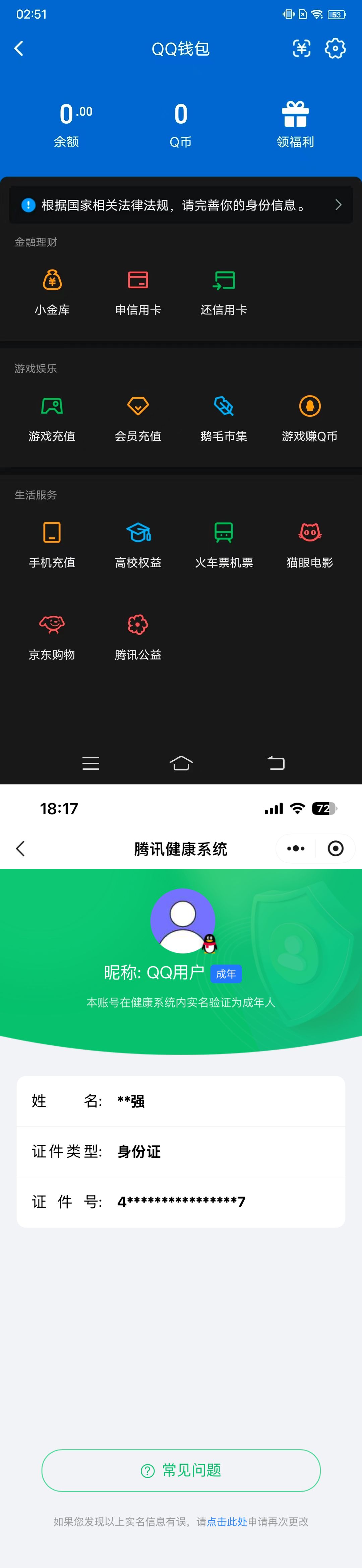Screen dimensions: 362x1568
Task: Select 申信用卡
Action: (138, 292)
